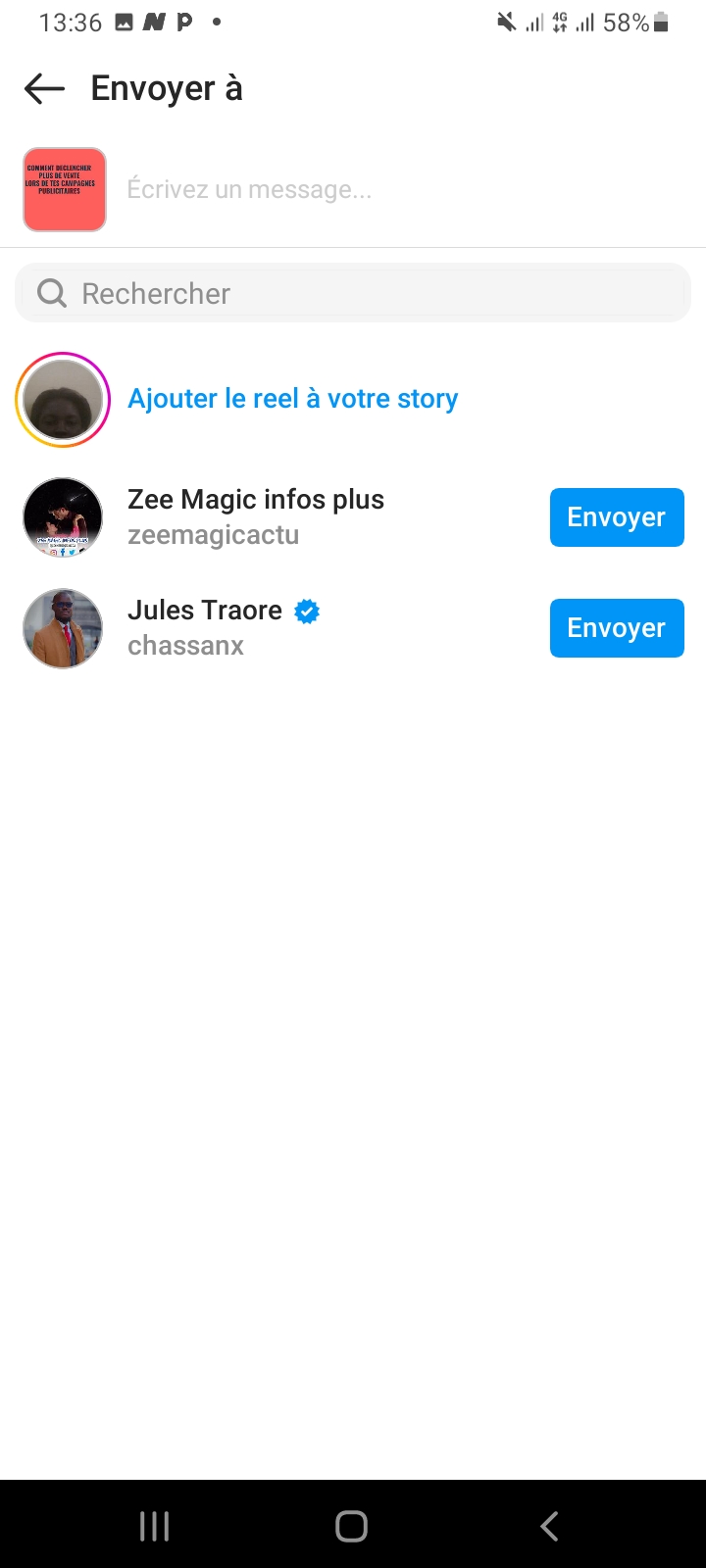Screen dimensions: 706x1568
Task: Send the reel to Zee Magic infos plus
Action: point(616,517)
